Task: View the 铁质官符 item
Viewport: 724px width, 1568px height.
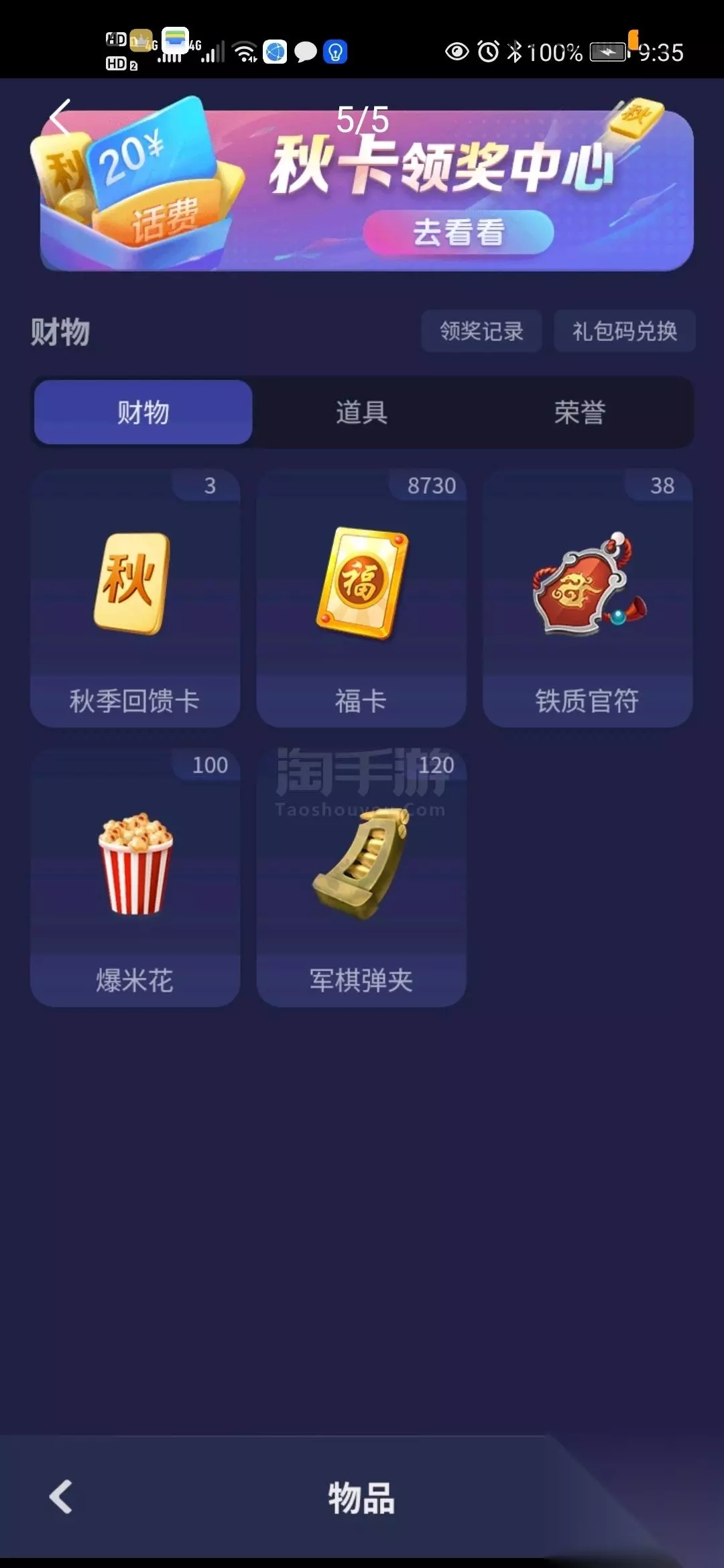Action: [x=588, y=598]
